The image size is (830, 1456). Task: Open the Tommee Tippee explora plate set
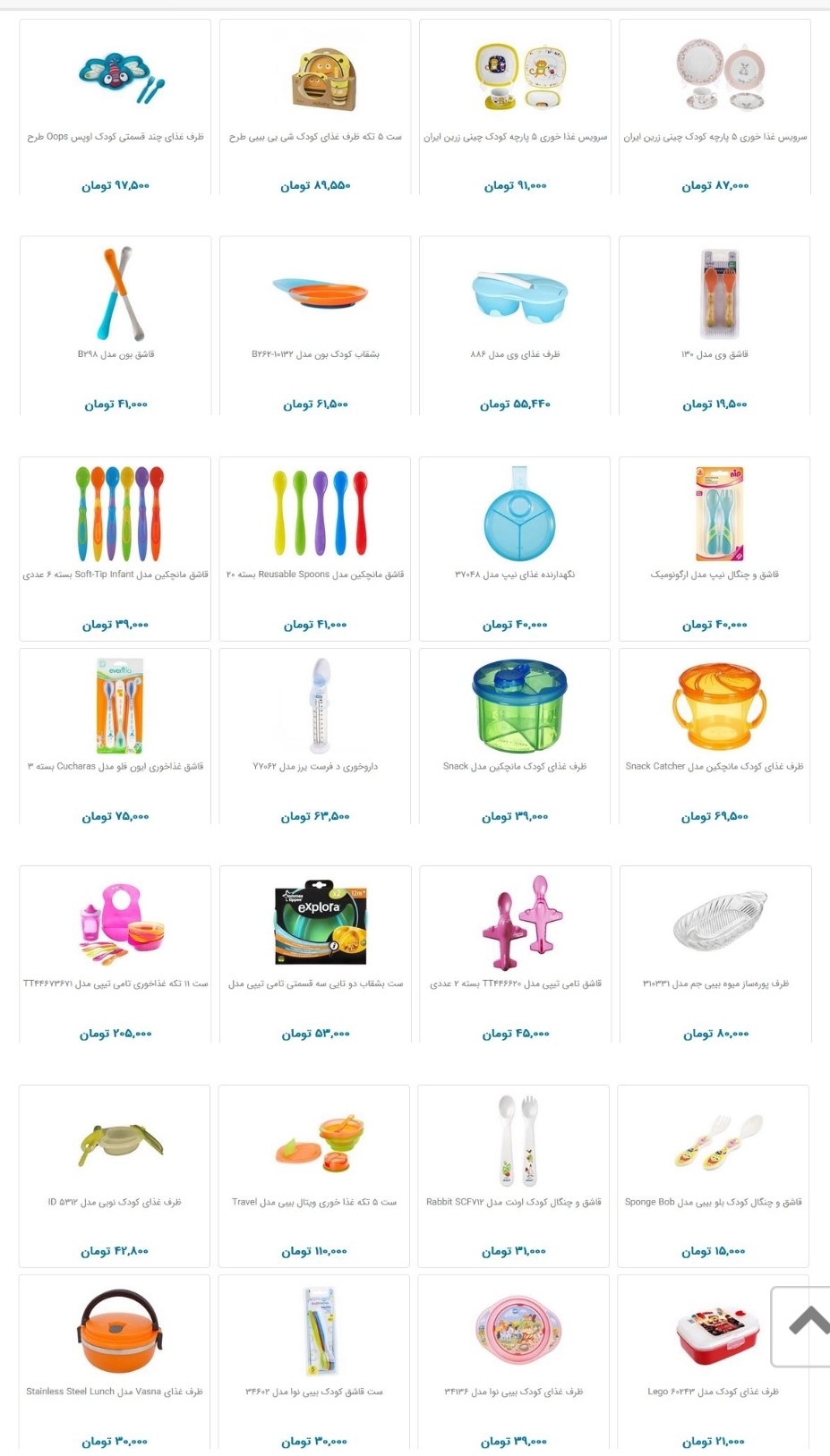coord(315,983)
